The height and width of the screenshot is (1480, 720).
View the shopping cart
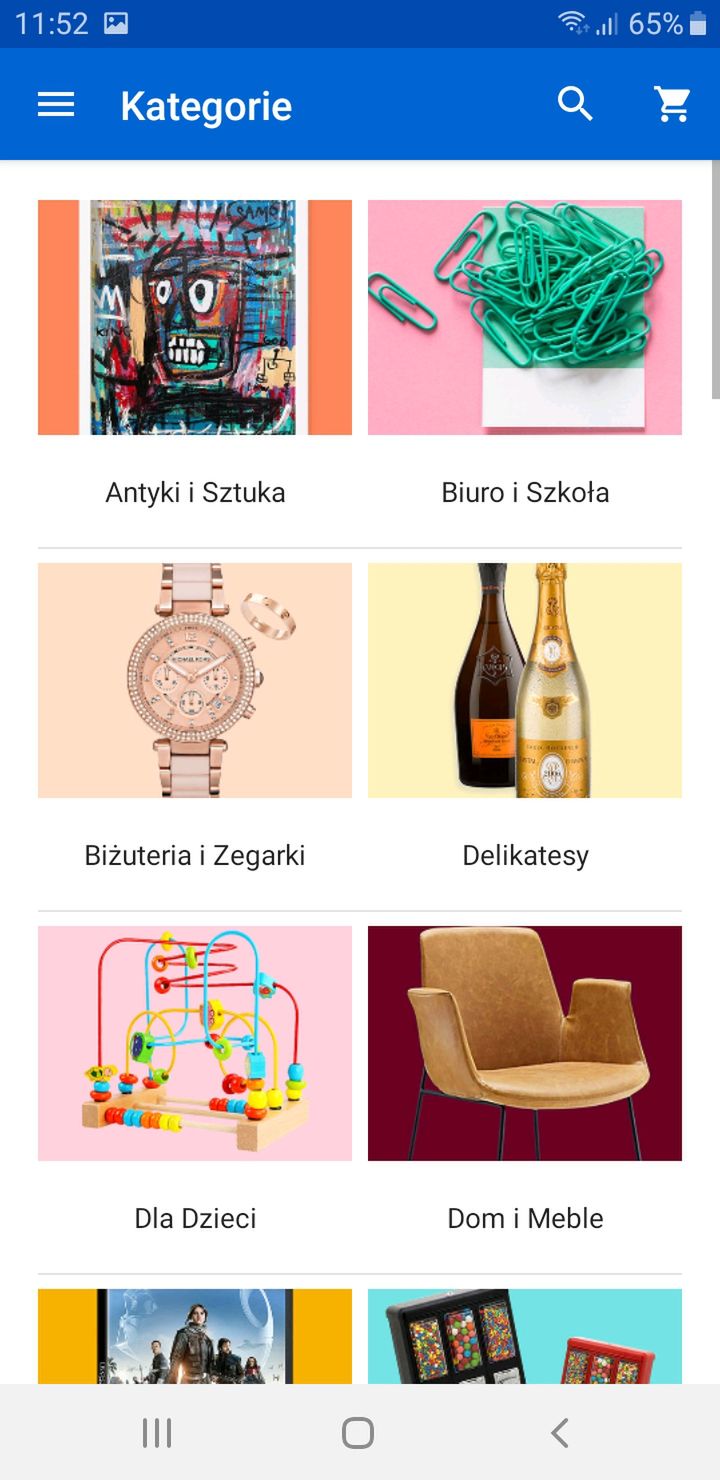[x=673, y=104]
